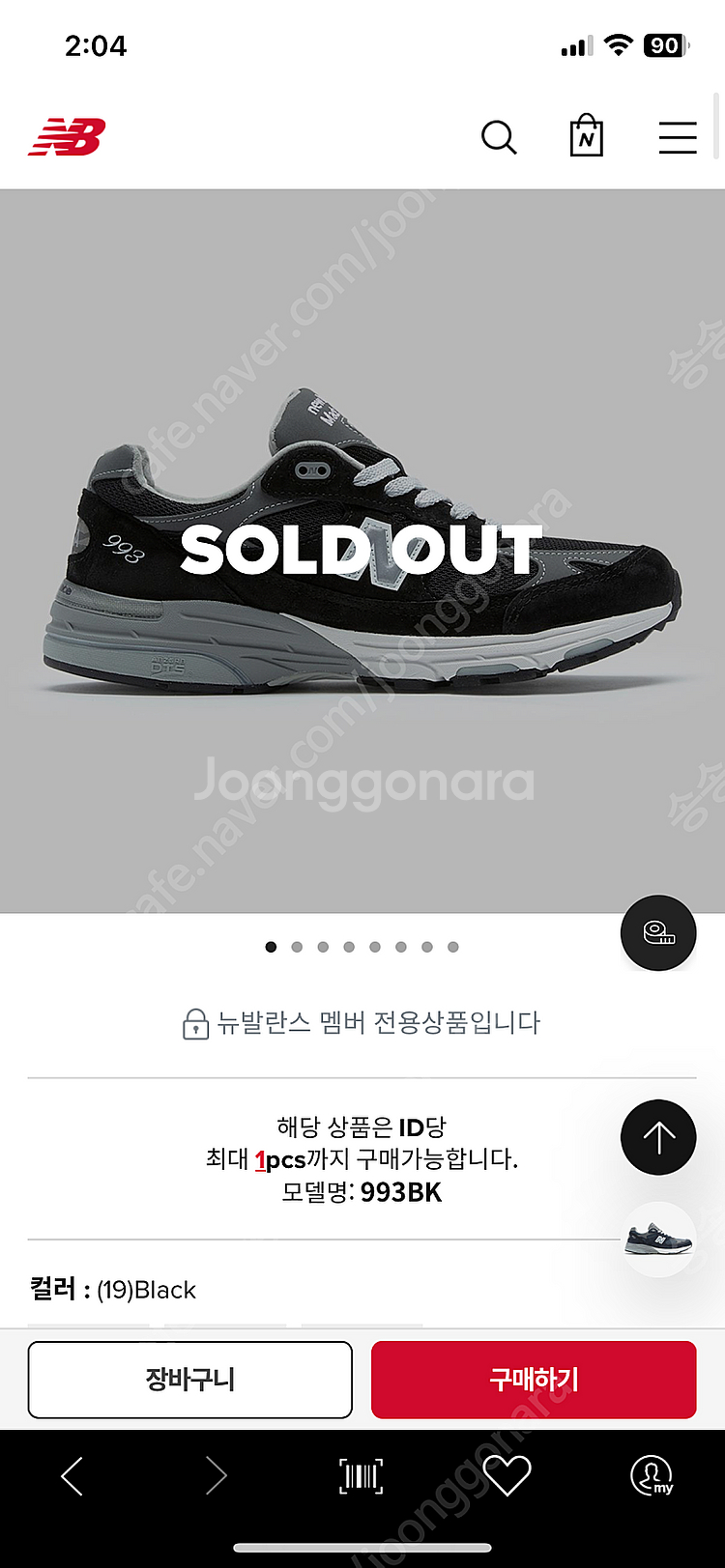Open the barcode scanner icon

[x=361, y=1476]
